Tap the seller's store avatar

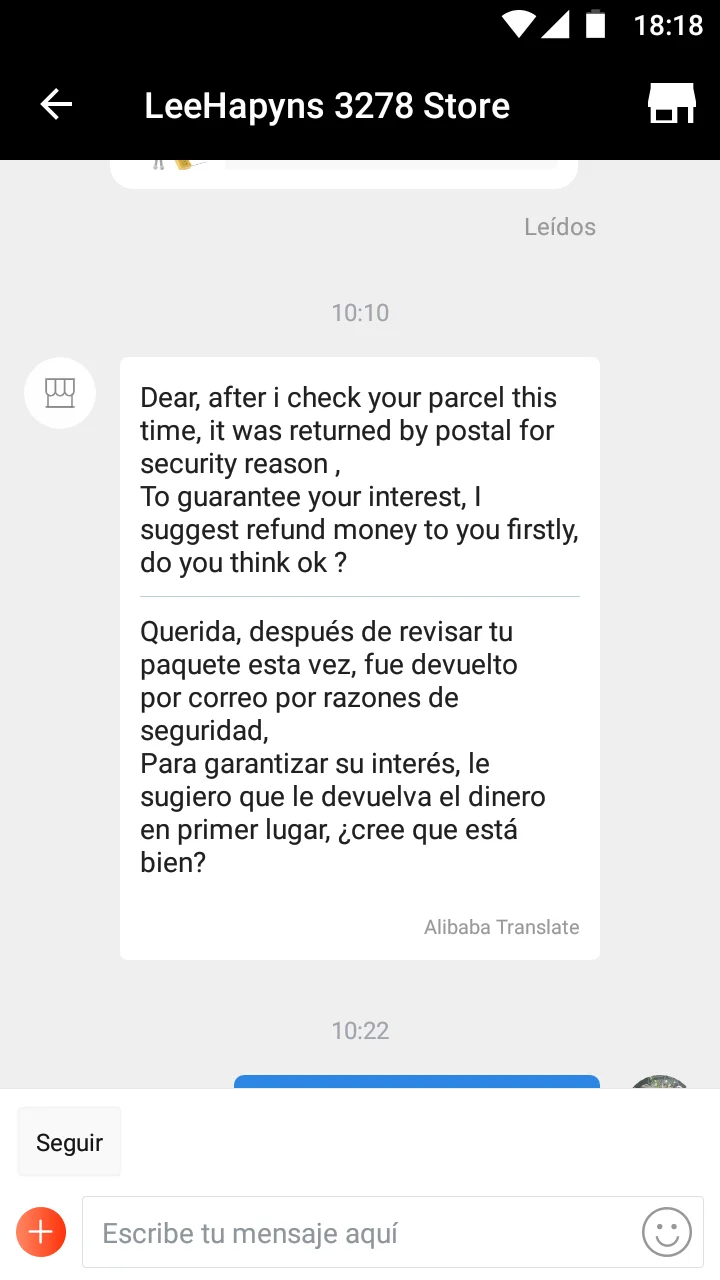pos(60,393)
